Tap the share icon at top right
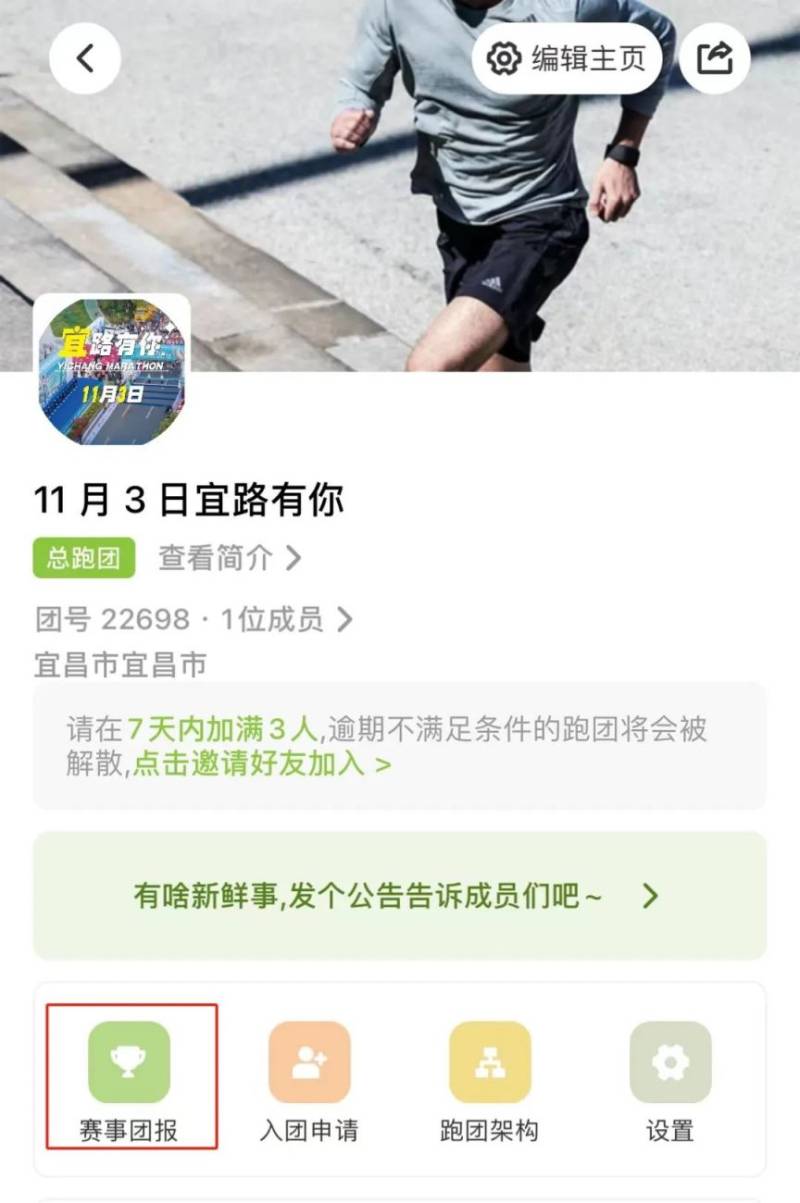Viewport: 800px width, 1203px height. (x=714, y=58)
